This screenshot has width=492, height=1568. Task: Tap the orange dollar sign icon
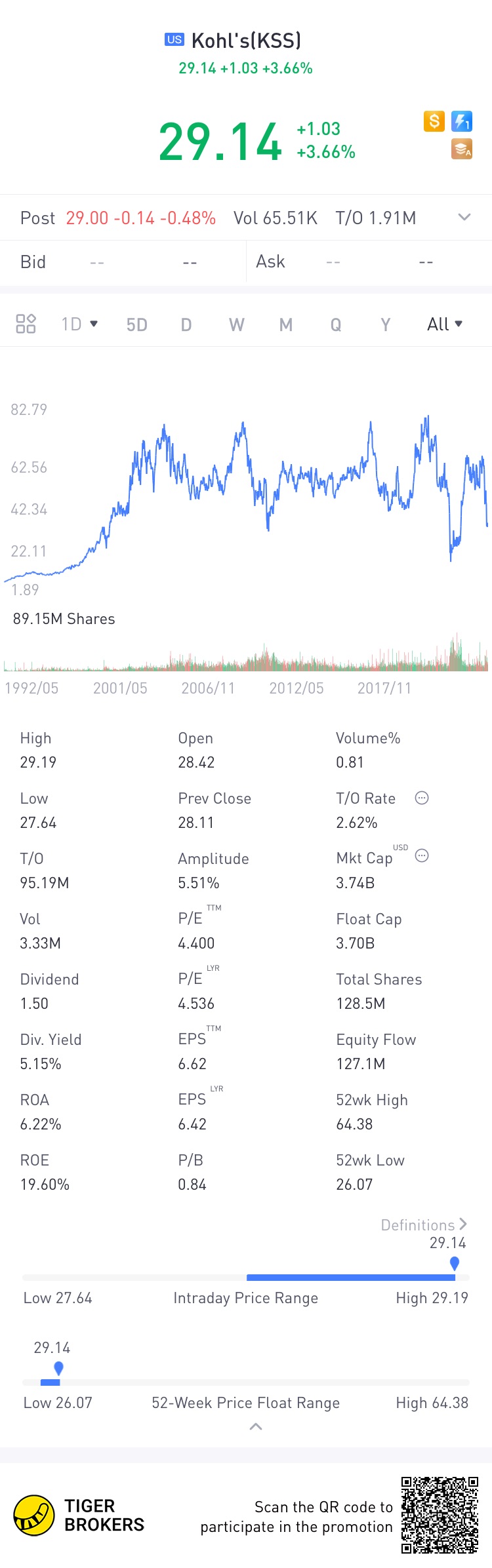pyautogui.click(x=434, y=121)
